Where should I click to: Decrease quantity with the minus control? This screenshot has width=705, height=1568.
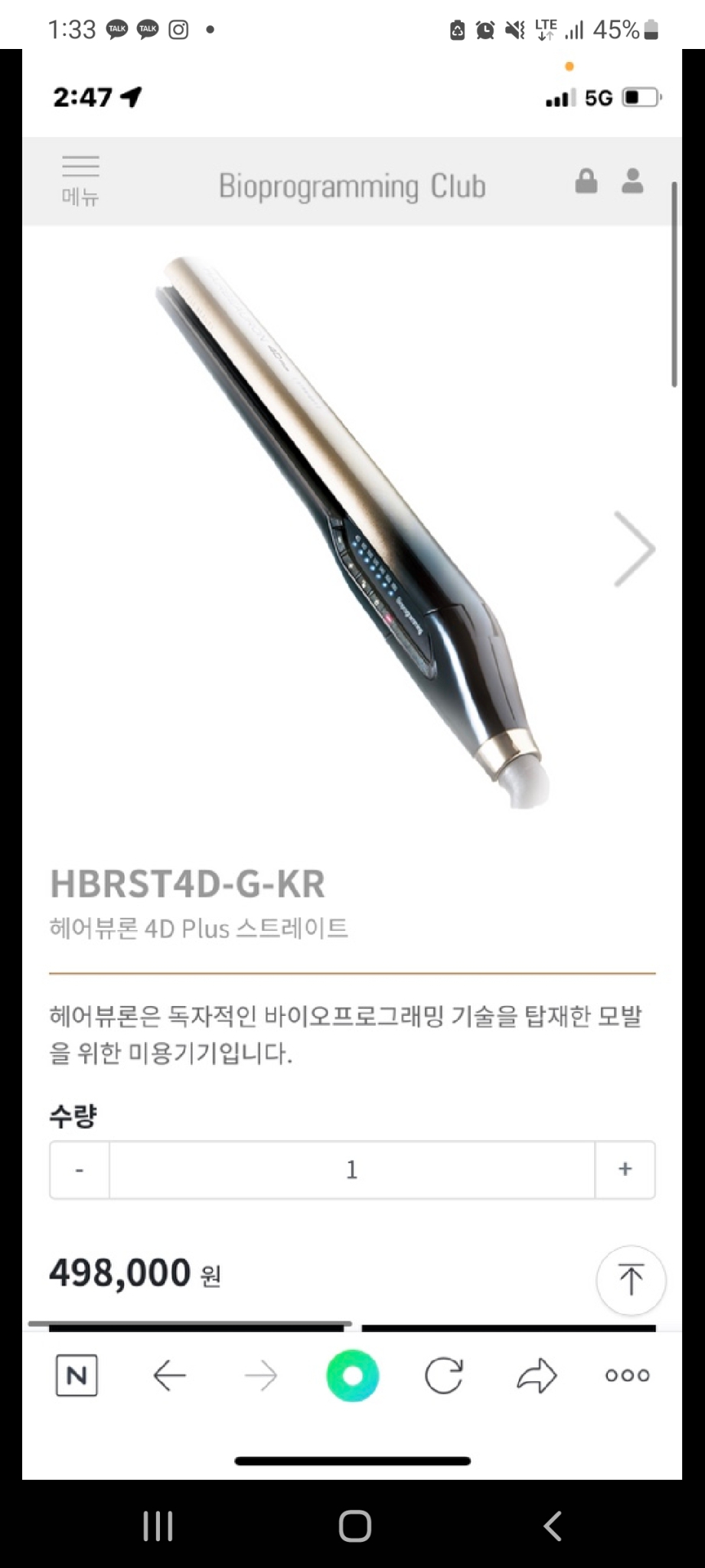click(x=78, y=1169)
